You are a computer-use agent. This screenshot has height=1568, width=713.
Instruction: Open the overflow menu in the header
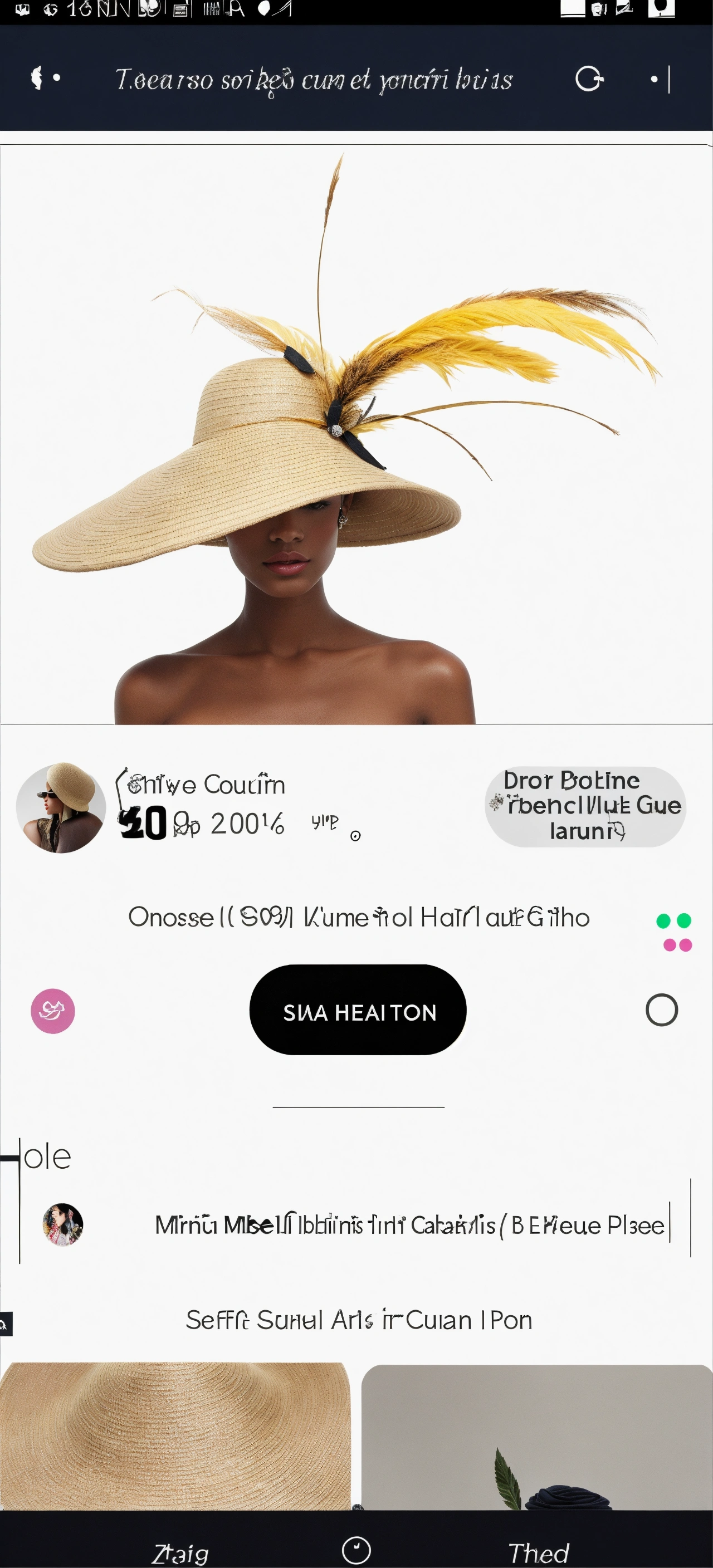(661, 79)
